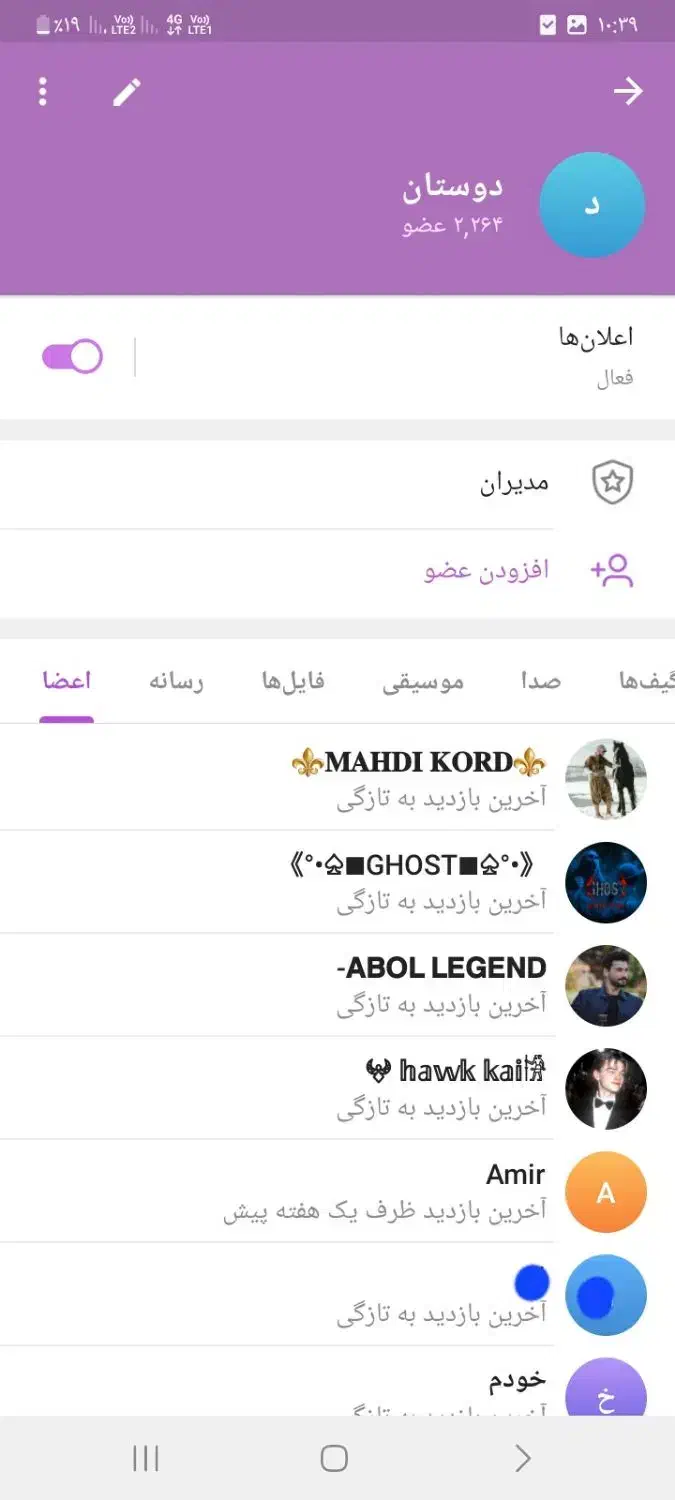Switch to the صدا voice tab
This screenshot has width=675, height=1500.
point(541,682)
